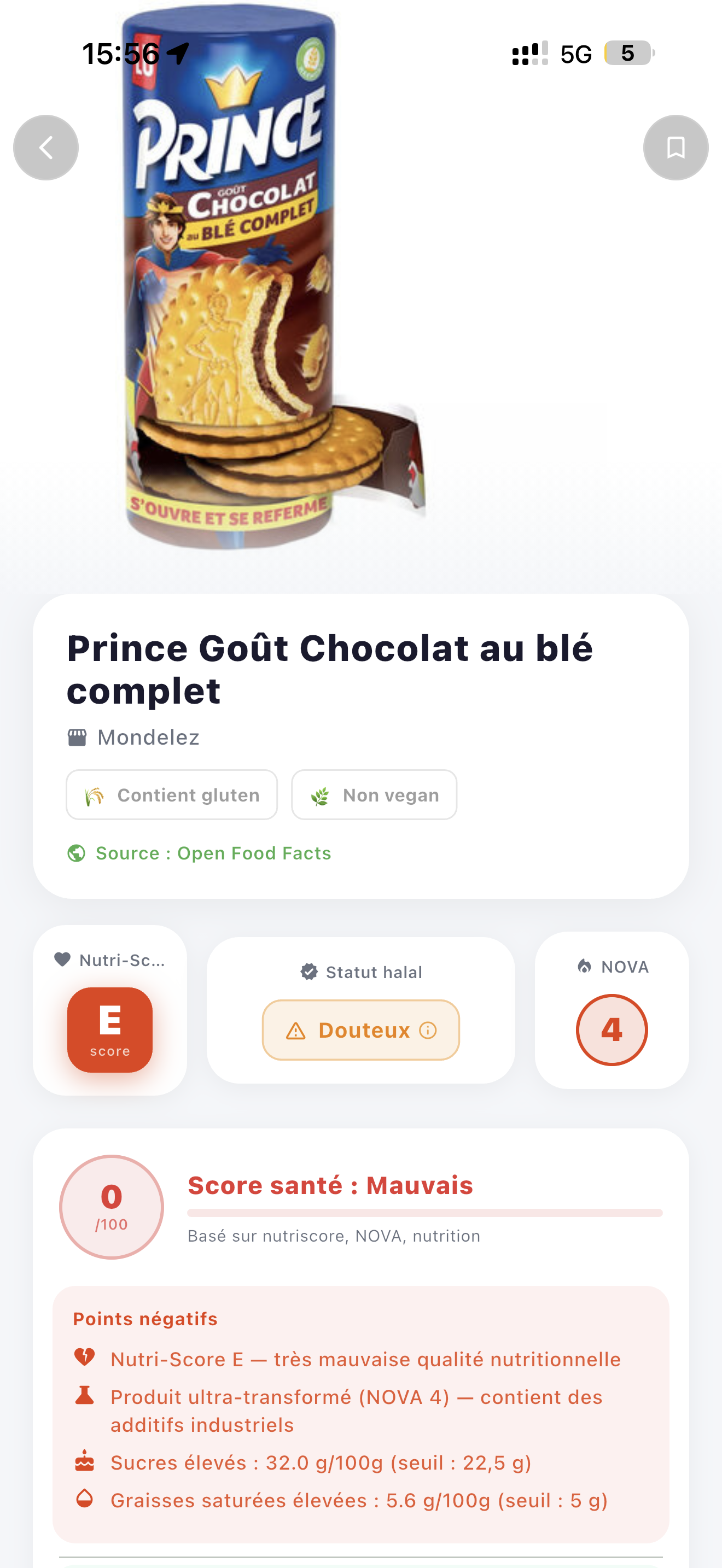
Task: Tap the Non vegan chip
Action: [374, 794]
